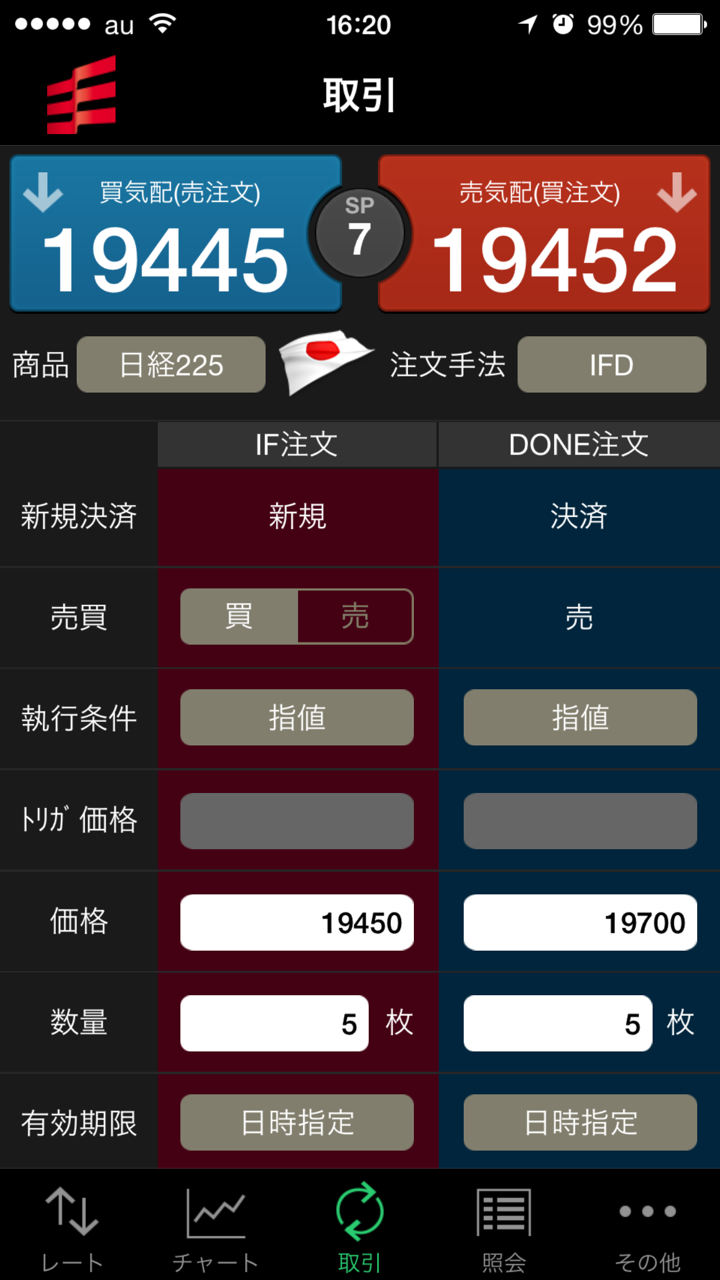The image size is (720, 1280).
Task: Select 買 in the buy/sell toggle
Action: pyautogui.click(x=239, y=617)
